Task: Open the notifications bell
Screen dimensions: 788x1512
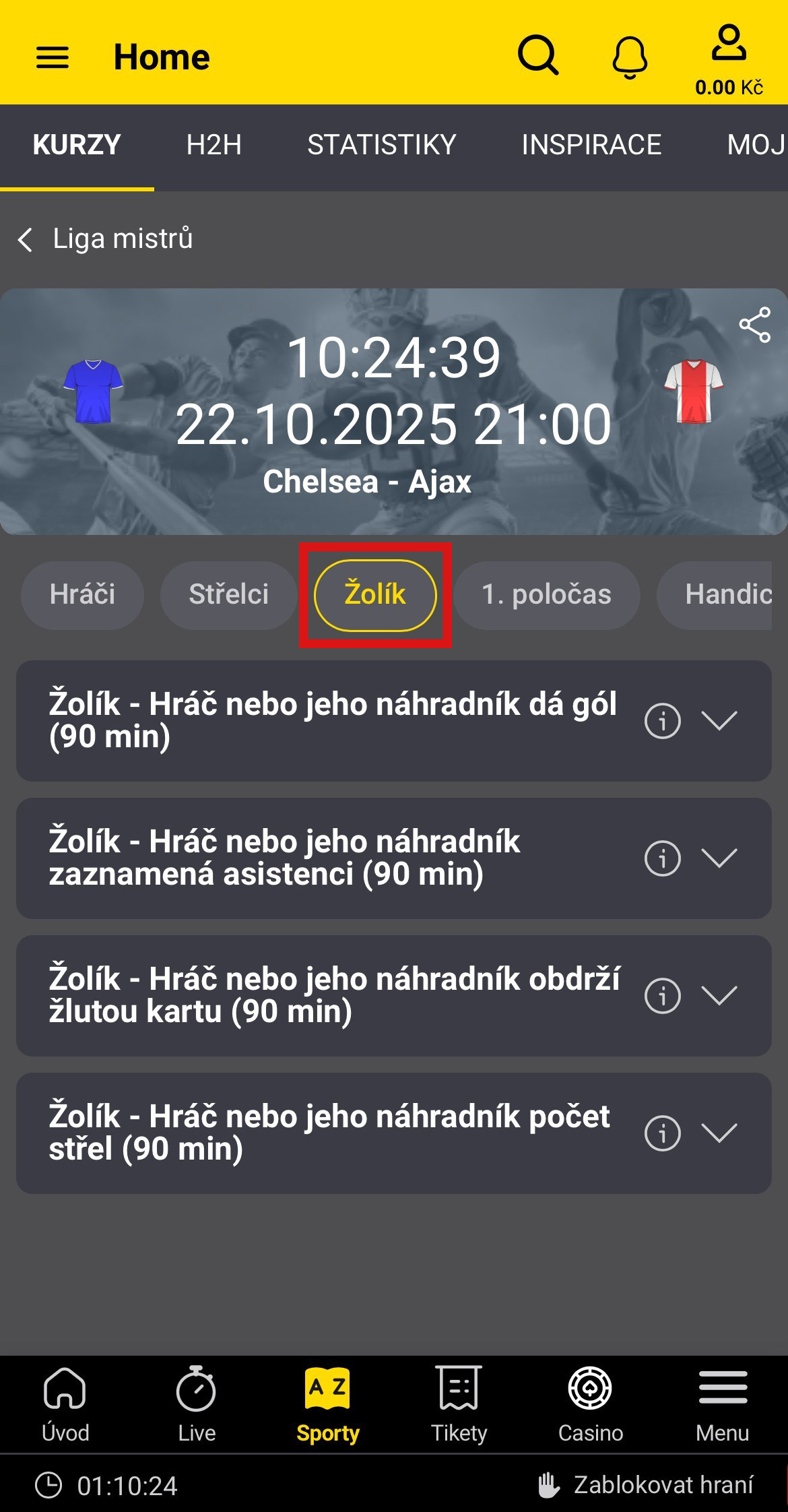Action: 630,57
